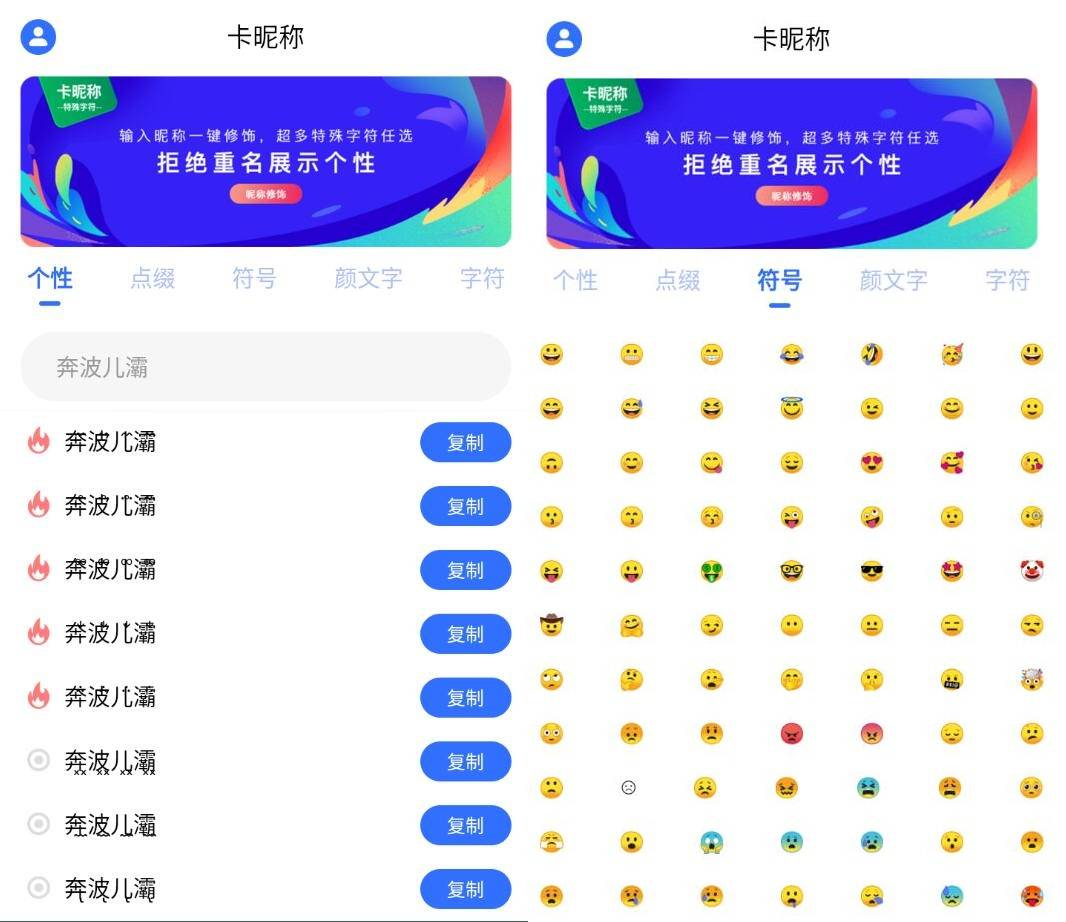Image resolution: width=1066 pixels, height=922 pixels.
Task: Choose the cowboy hat emoji
Action: 552,626
